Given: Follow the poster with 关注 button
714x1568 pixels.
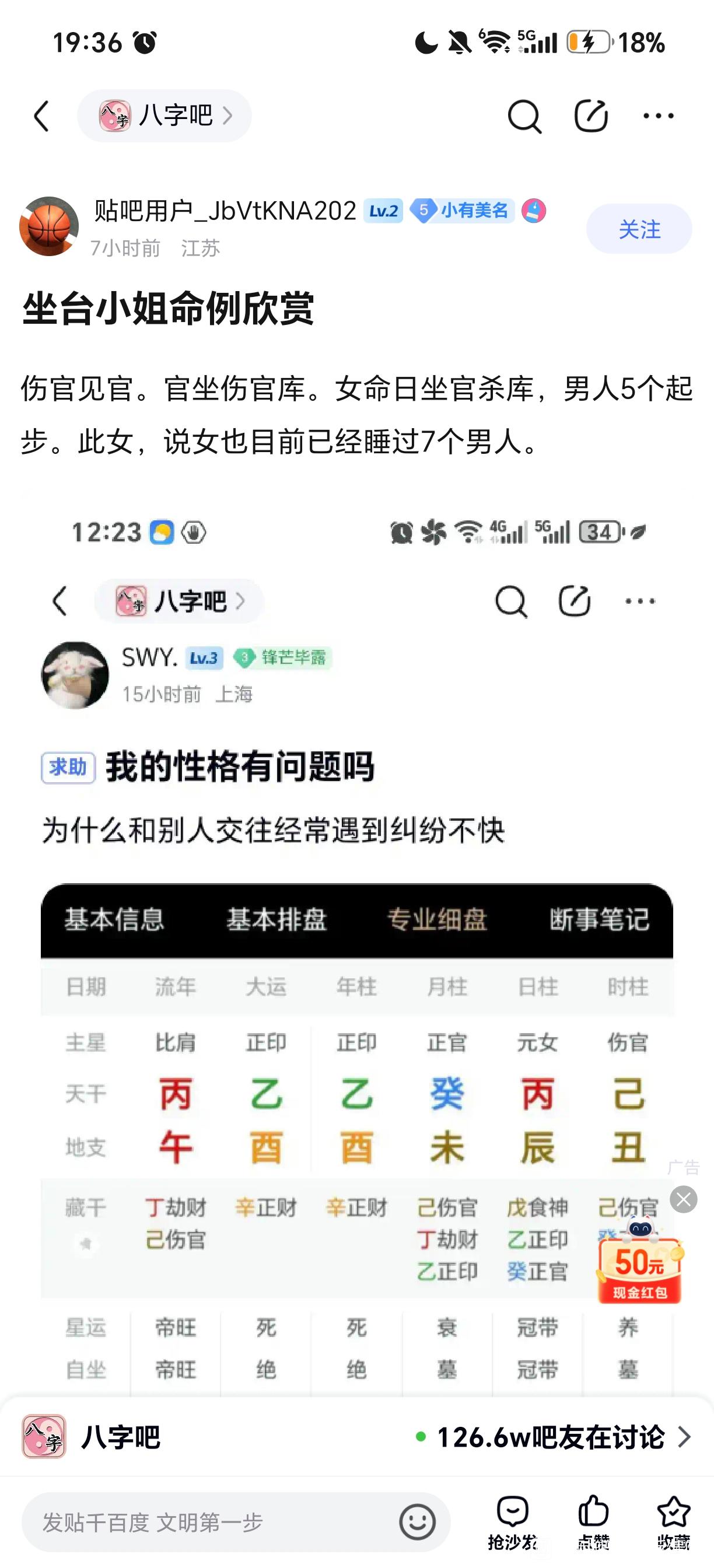Looking at the screenshot, I should [x=639, y=229].
